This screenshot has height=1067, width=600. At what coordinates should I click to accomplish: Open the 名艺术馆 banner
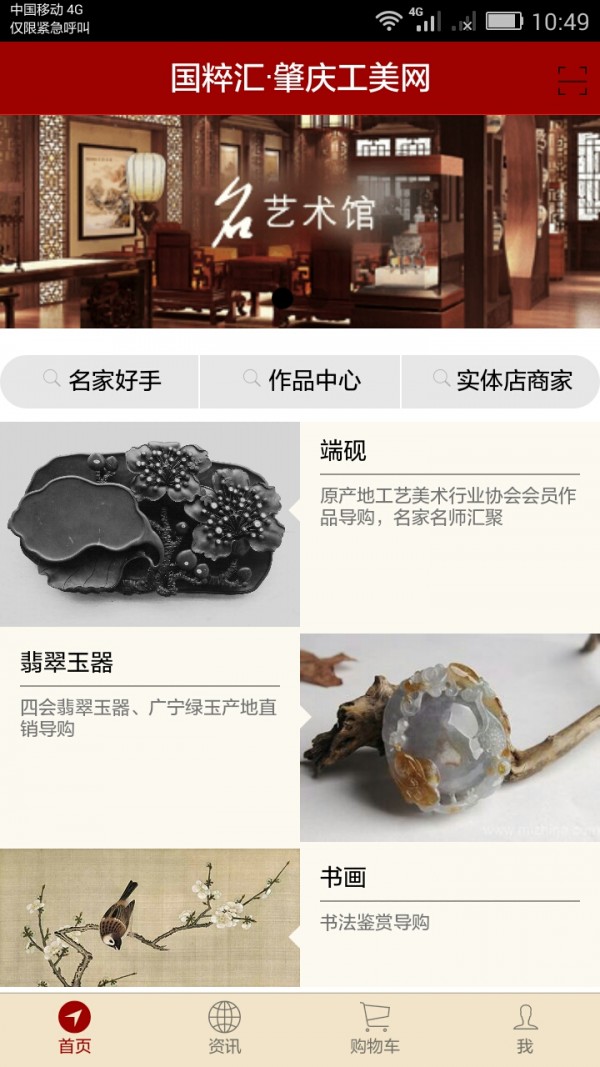300,221
